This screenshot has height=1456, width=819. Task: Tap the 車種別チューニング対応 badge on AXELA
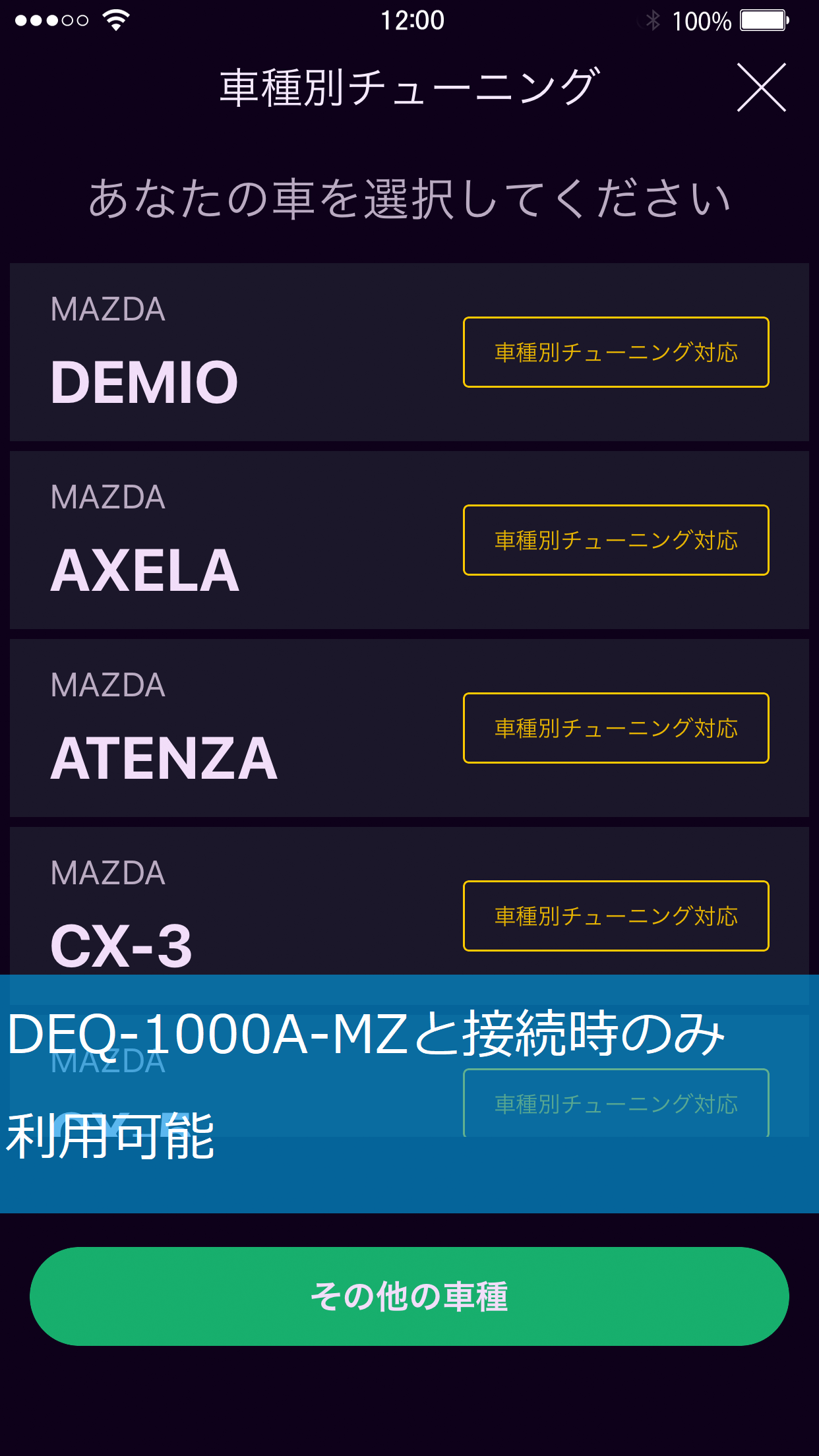pos(616,540)
